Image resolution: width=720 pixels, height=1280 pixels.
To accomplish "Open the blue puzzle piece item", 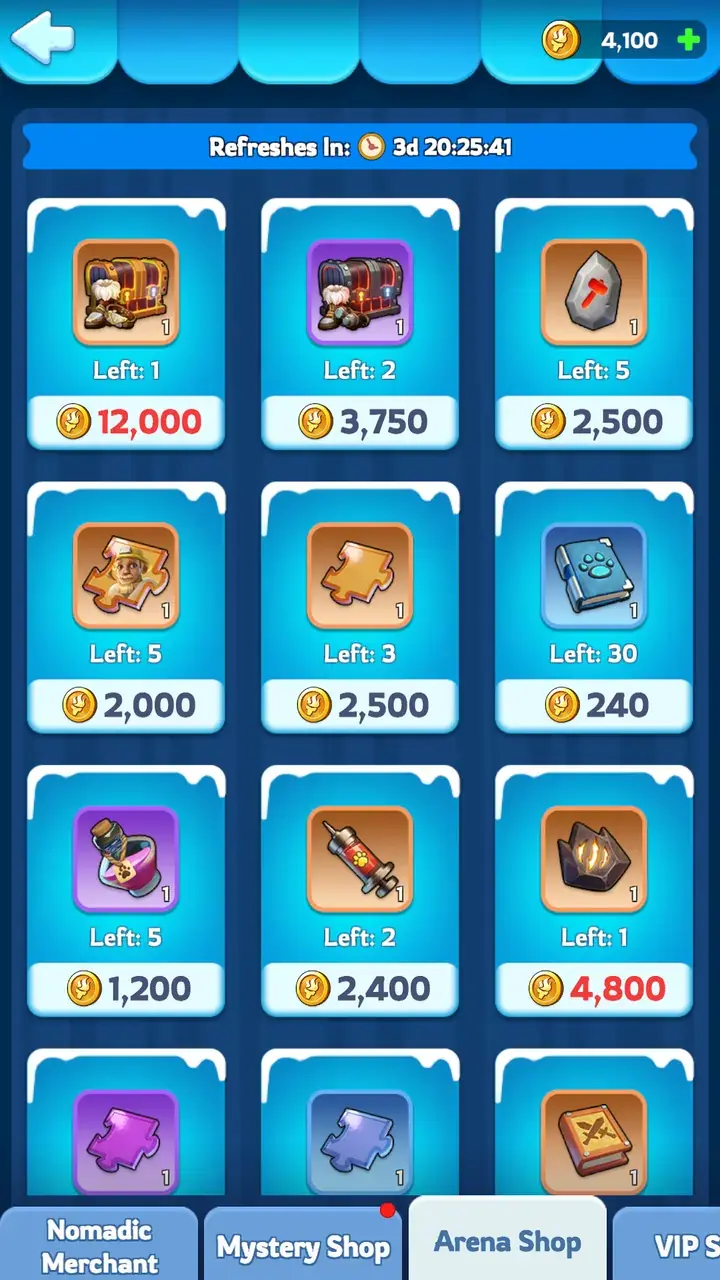I will pos(360,1140).
